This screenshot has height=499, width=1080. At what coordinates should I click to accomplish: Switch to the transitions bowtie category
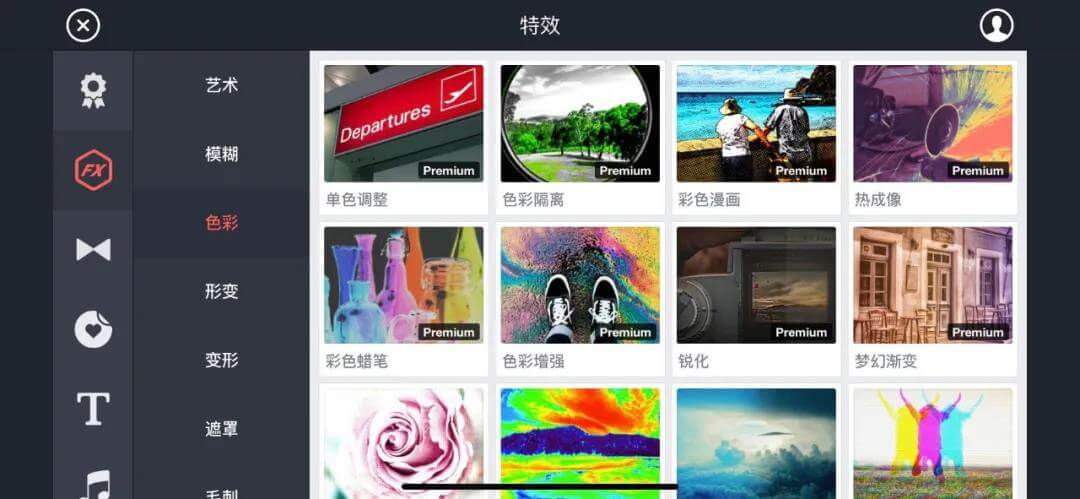pos(93,249)
